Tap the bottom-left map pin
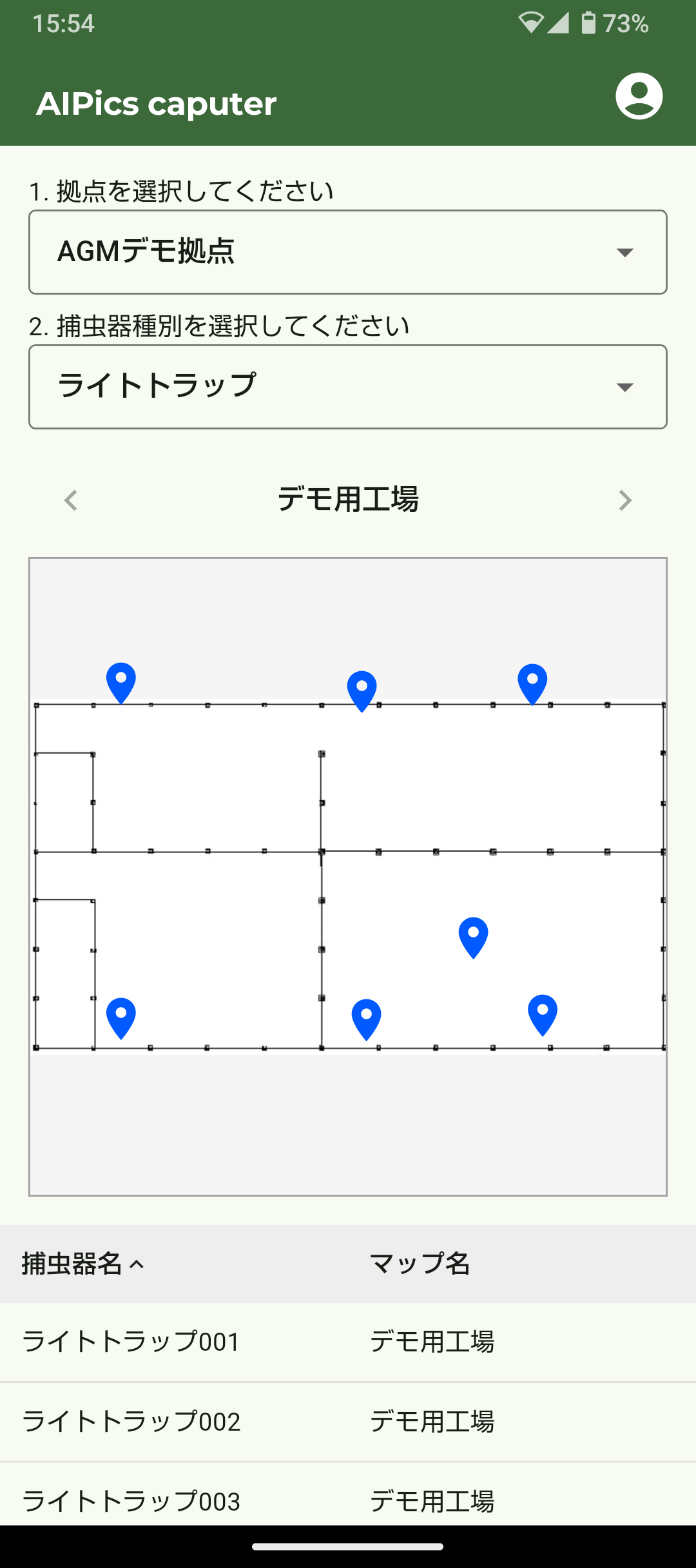This screenshot has height=1568, width=696. [x=121, y=1015]
